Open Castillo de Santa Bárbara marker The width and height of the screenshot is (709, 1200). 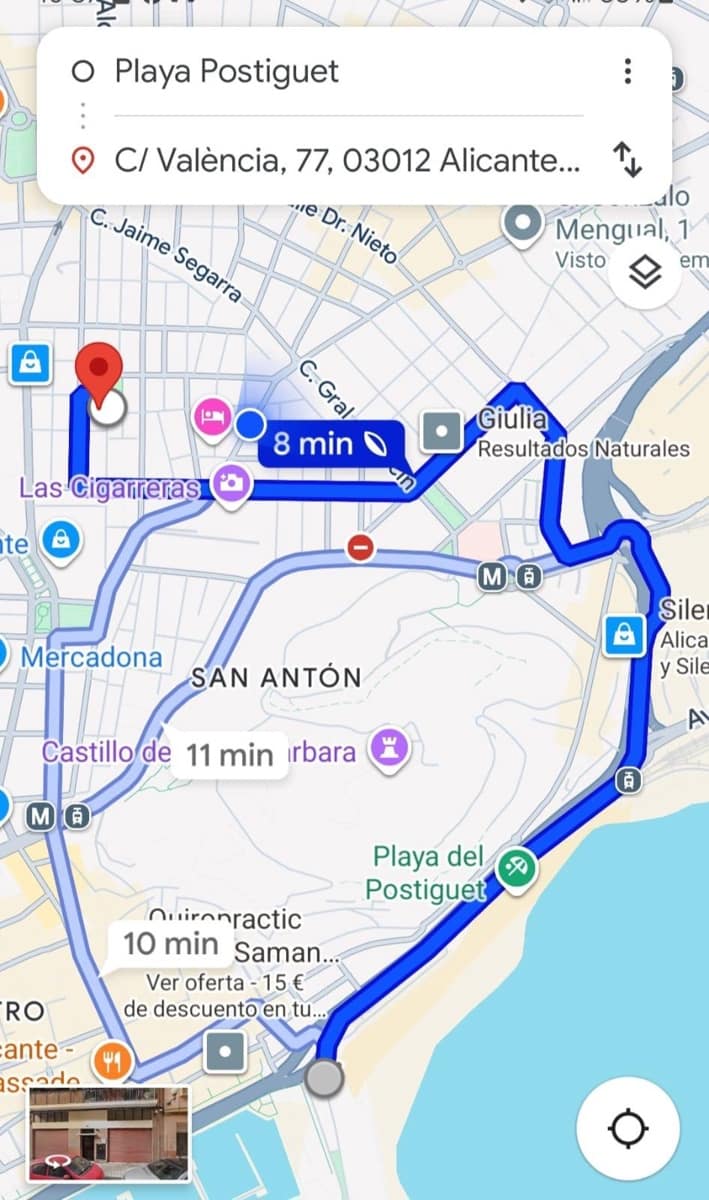(x=390, y=747)
